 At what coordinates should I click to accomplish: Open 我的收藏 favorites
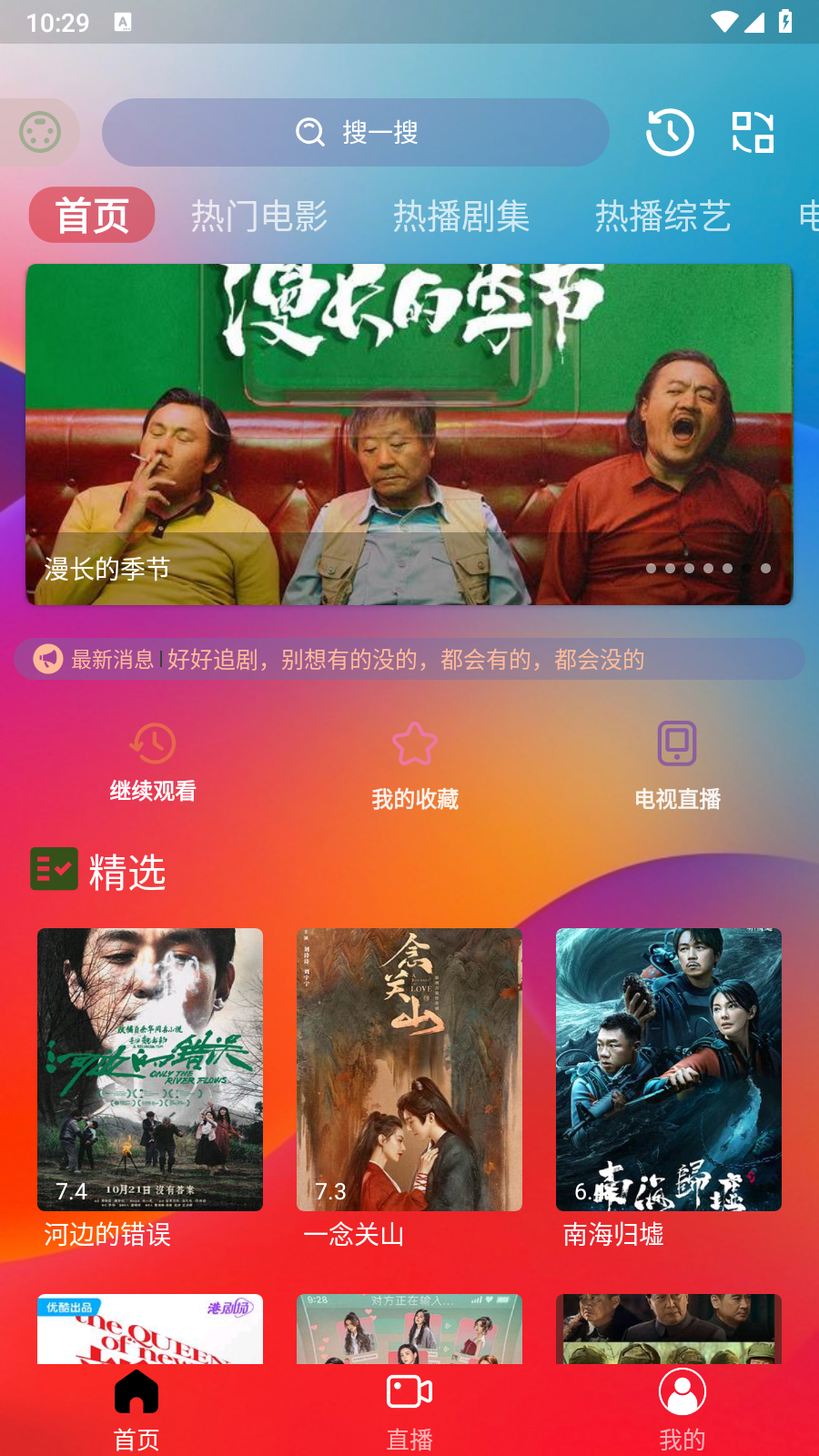pos(415,764)
